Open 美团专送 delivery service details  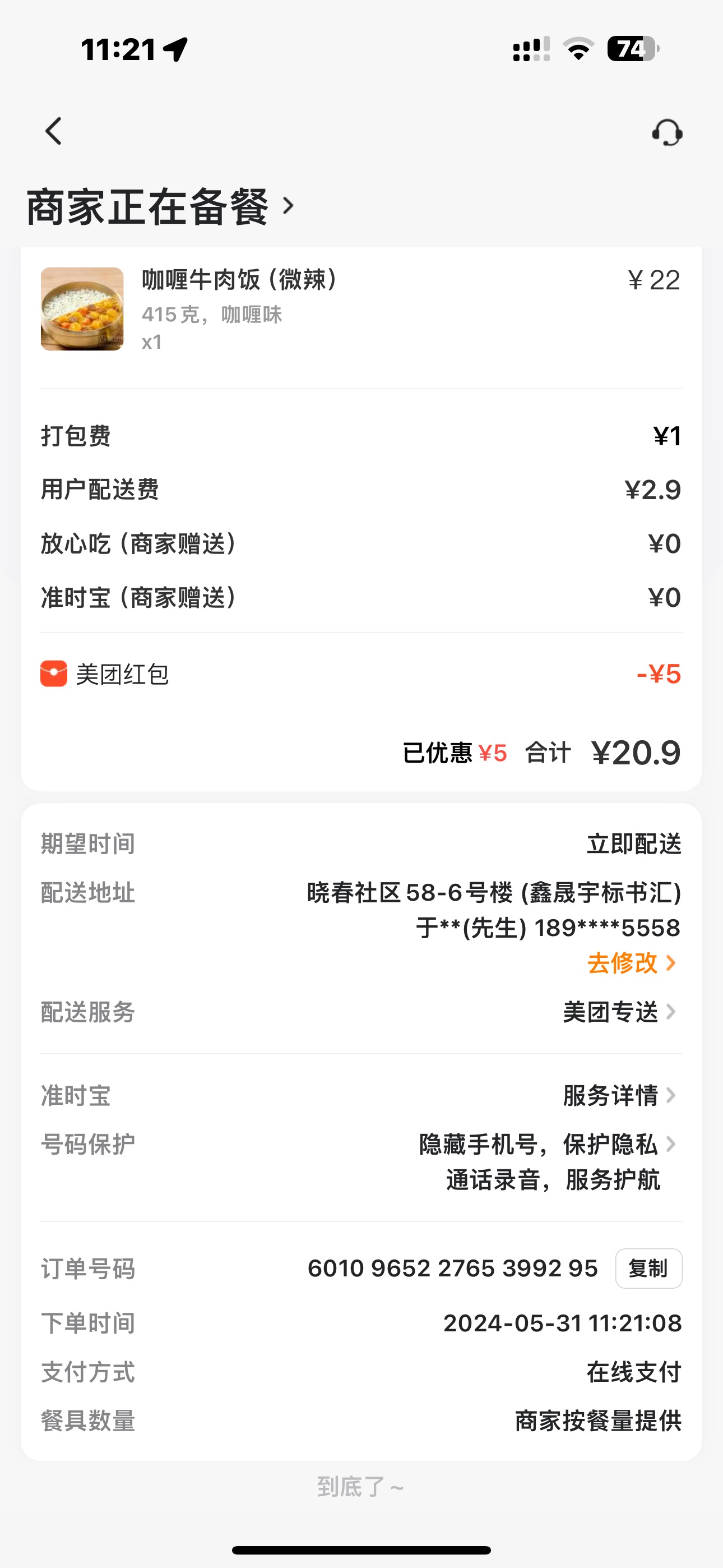coord(618,1012)
